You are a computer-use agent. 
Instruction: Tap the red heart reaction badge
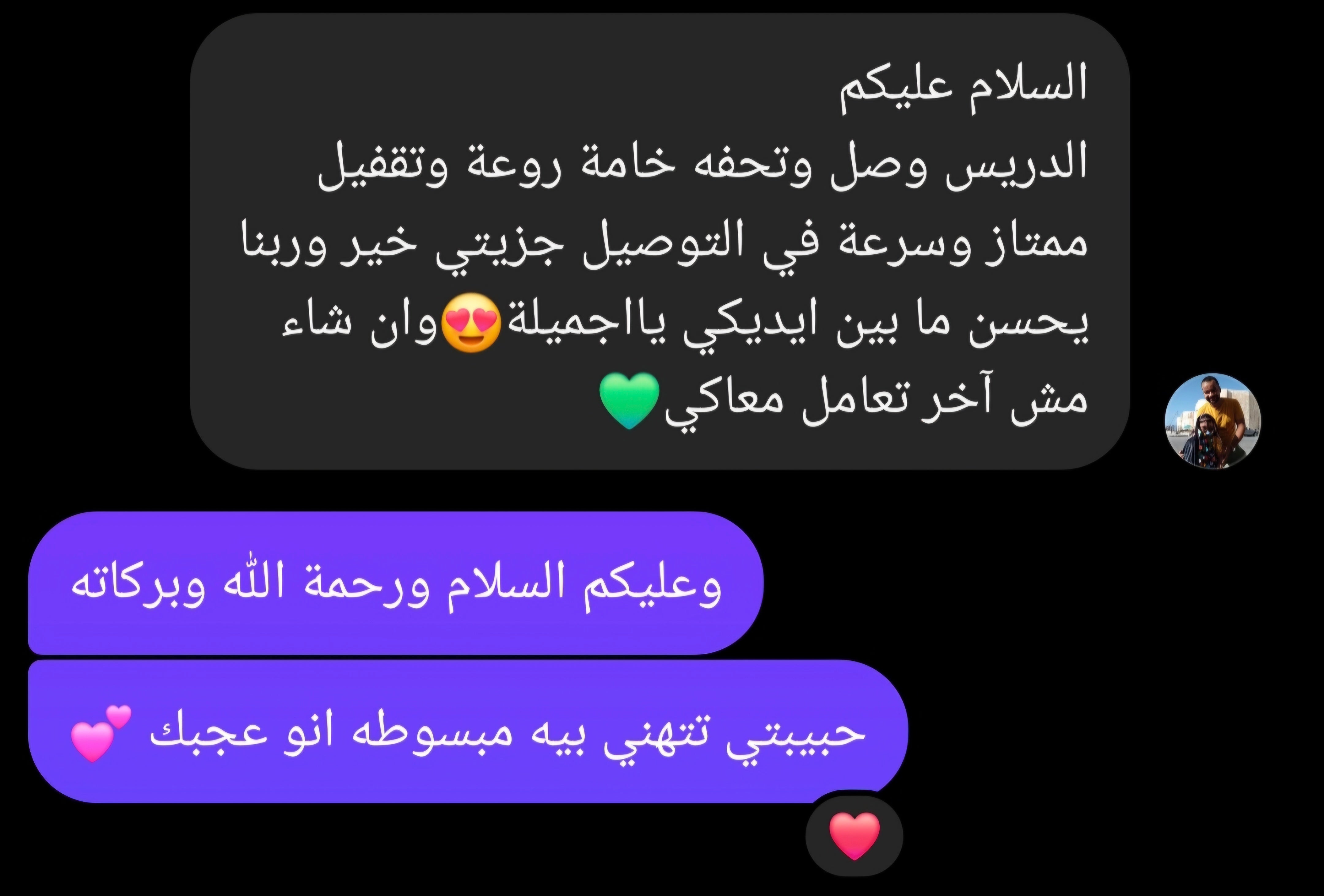click(x=854, y=836)
